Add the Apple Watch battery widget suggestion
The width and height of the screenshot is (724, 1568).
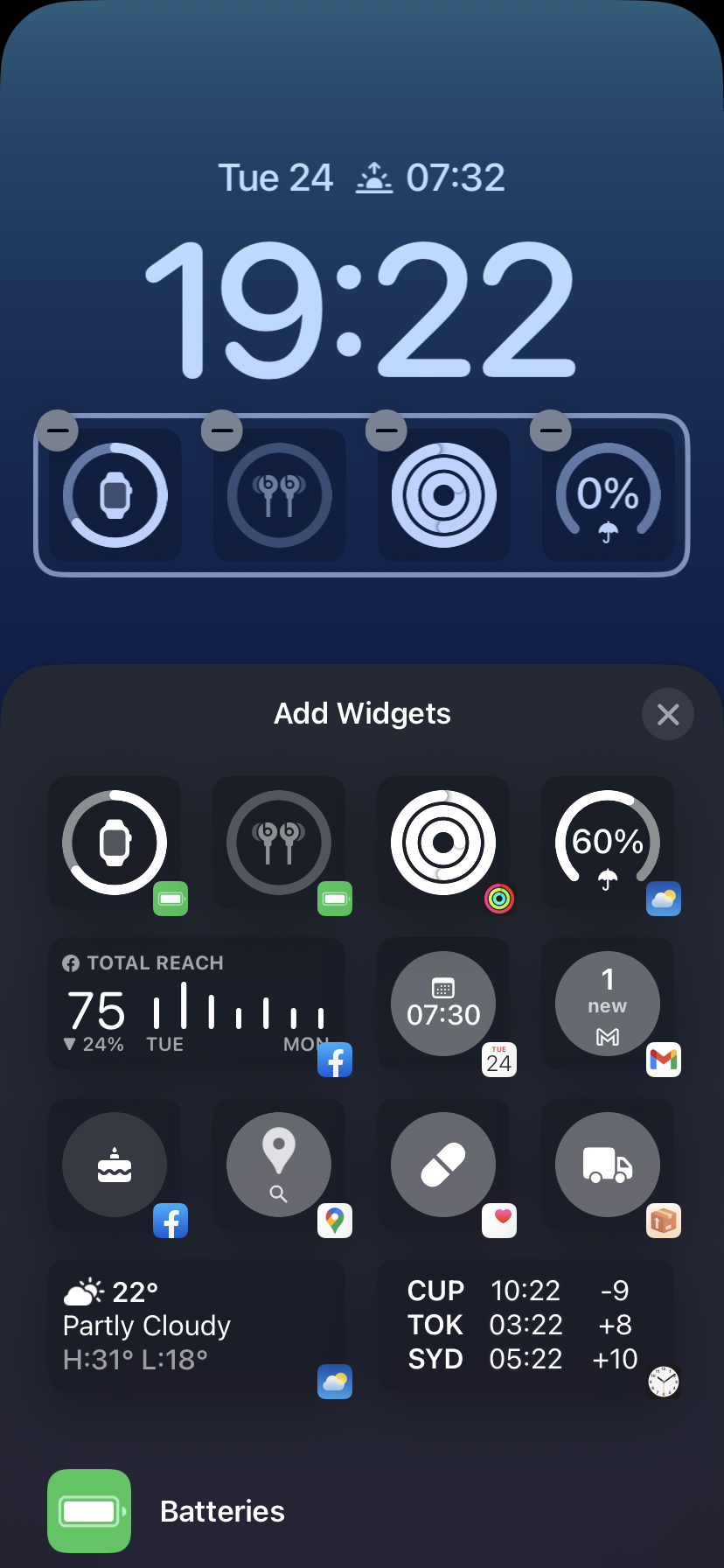(x=115, y=843)
